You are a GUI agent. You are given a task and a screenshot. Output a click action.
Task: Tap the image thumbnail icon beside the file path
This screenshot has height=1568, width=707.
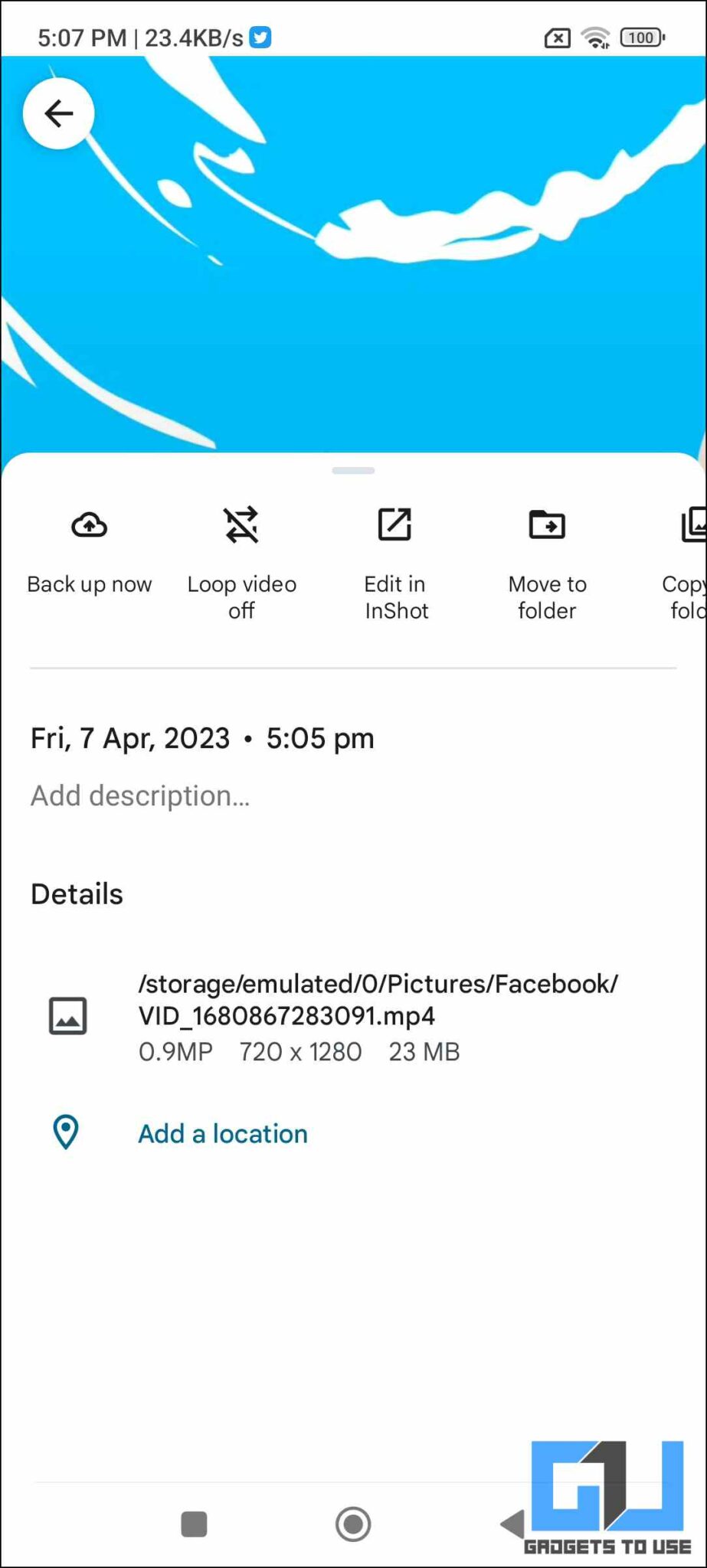click(x=67, y=1016)
